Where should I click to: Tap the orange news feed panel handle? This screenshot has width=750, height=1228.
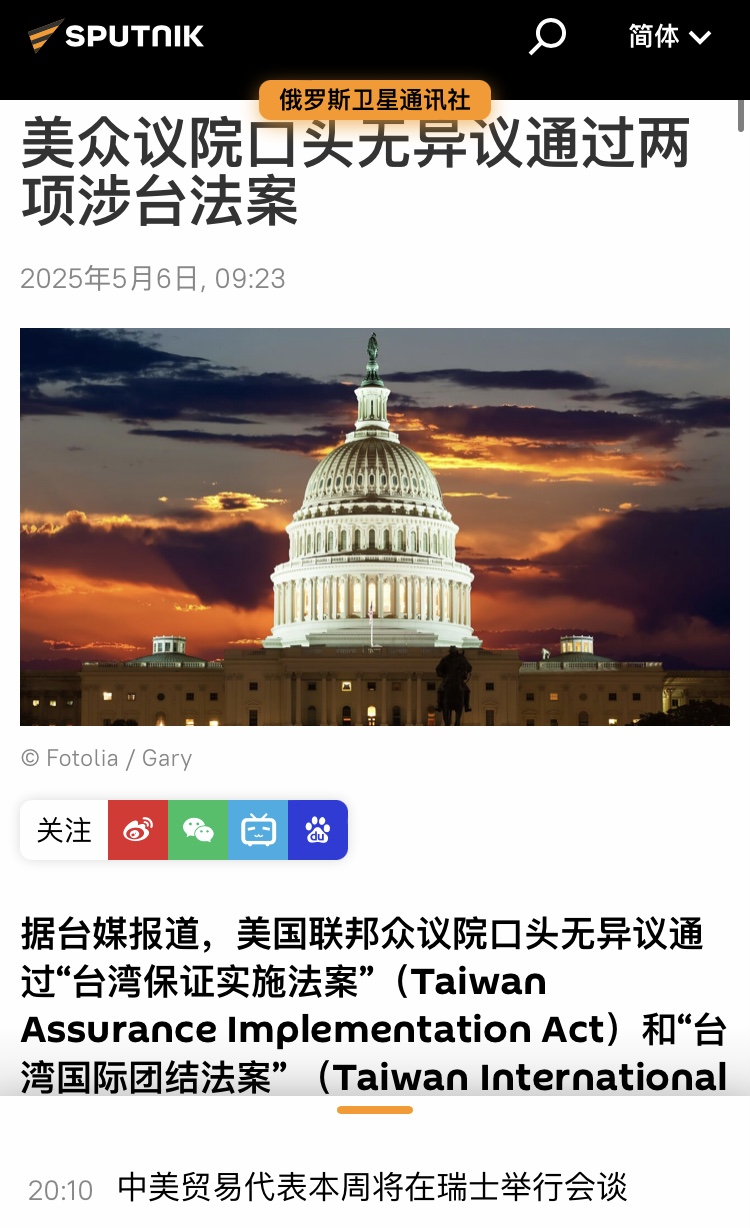pyautogui.click(x=375, y=1110)
